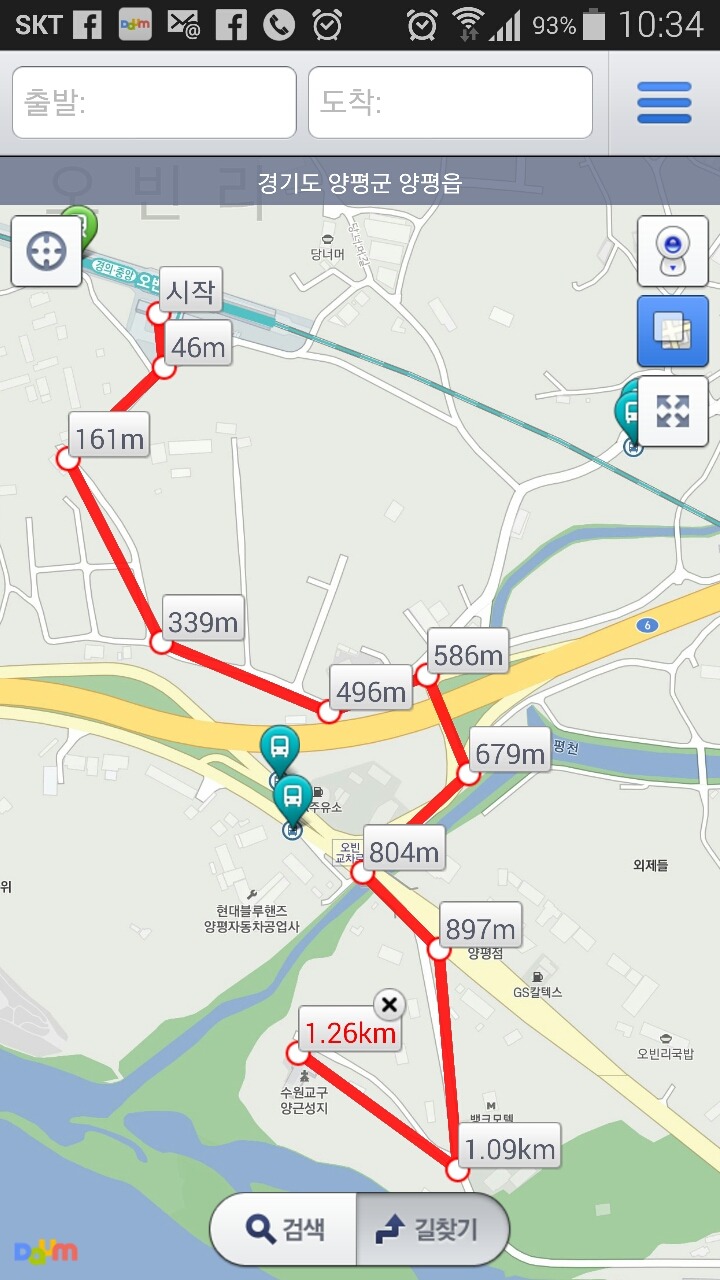Close the 1.26km distance measurement
The image size is (720, 1280).
click(x=390, y=1005)
